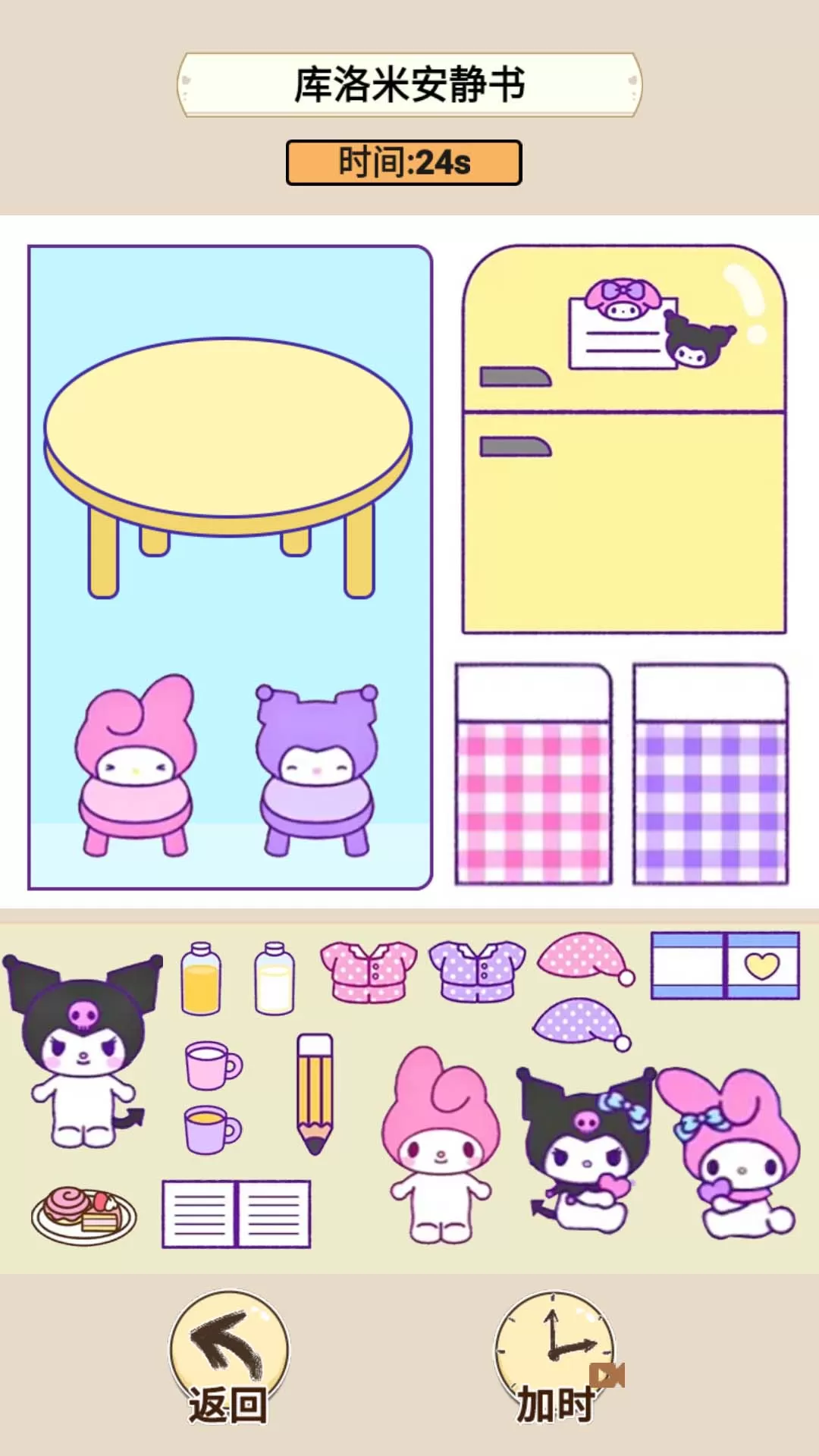Select the blue heart book item

[725, 965]
